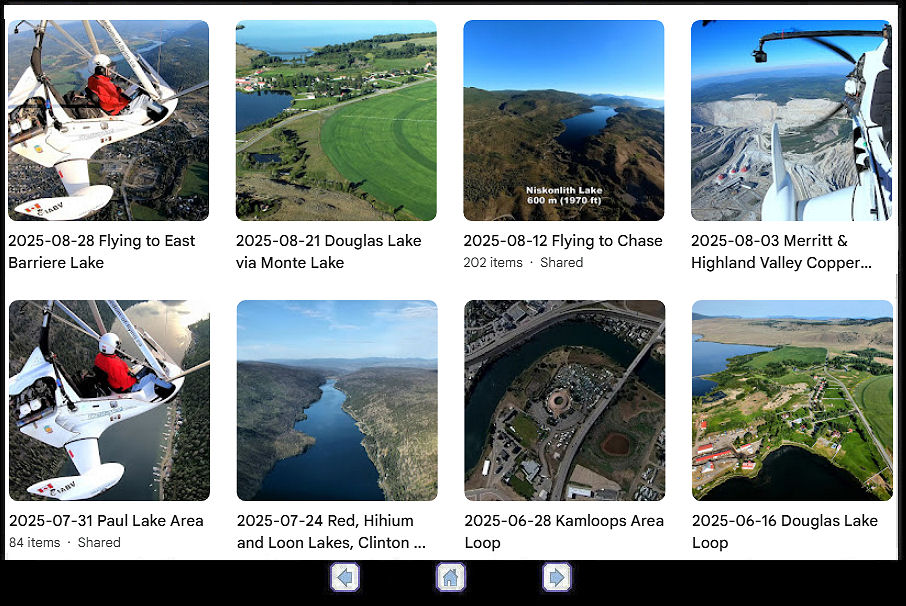This screenshot has width=906, height=606.
Task: Tap the home icon button
Action: (x=451, y=577)
